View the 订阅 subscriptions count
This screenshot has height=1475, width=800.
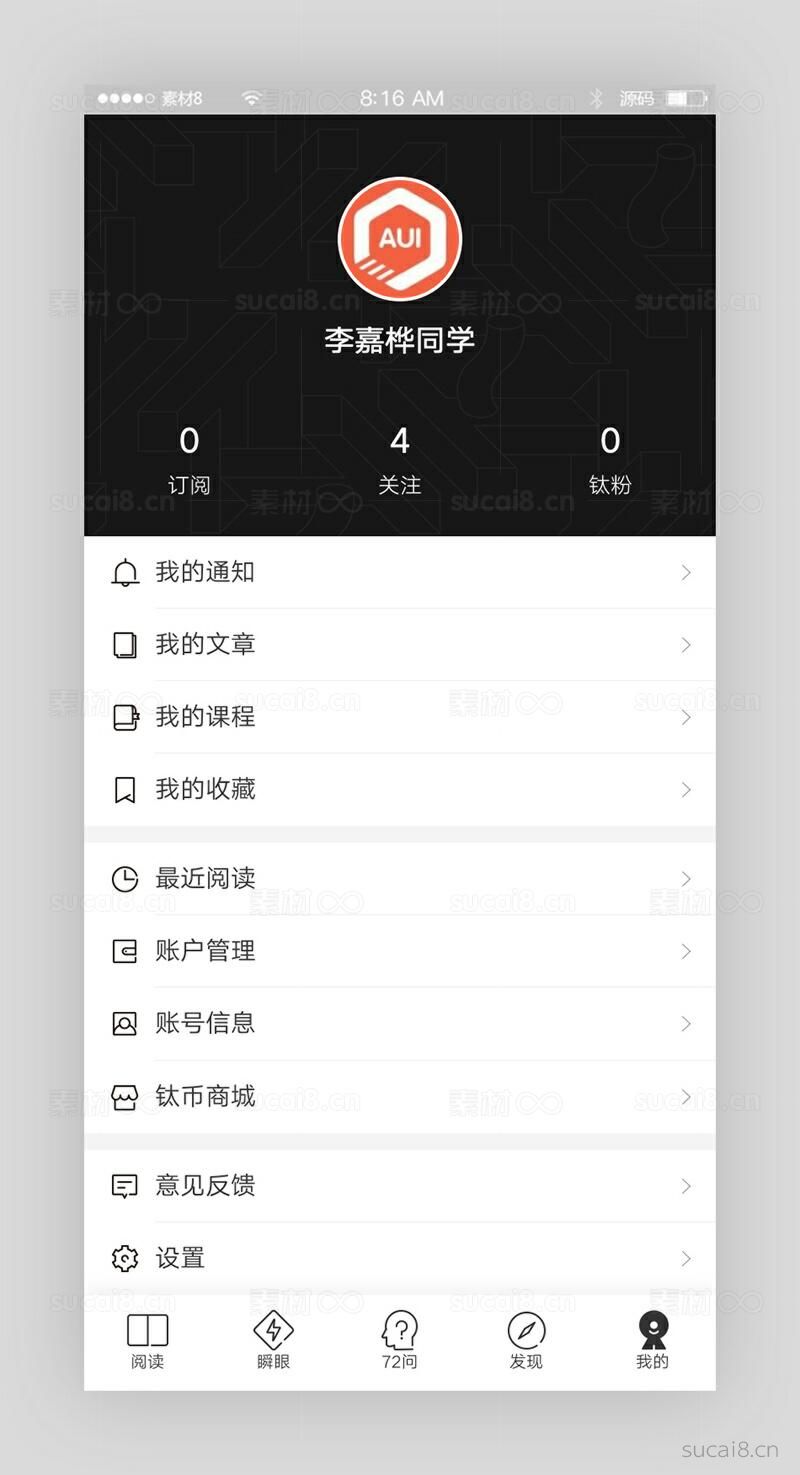click(189, 460)
